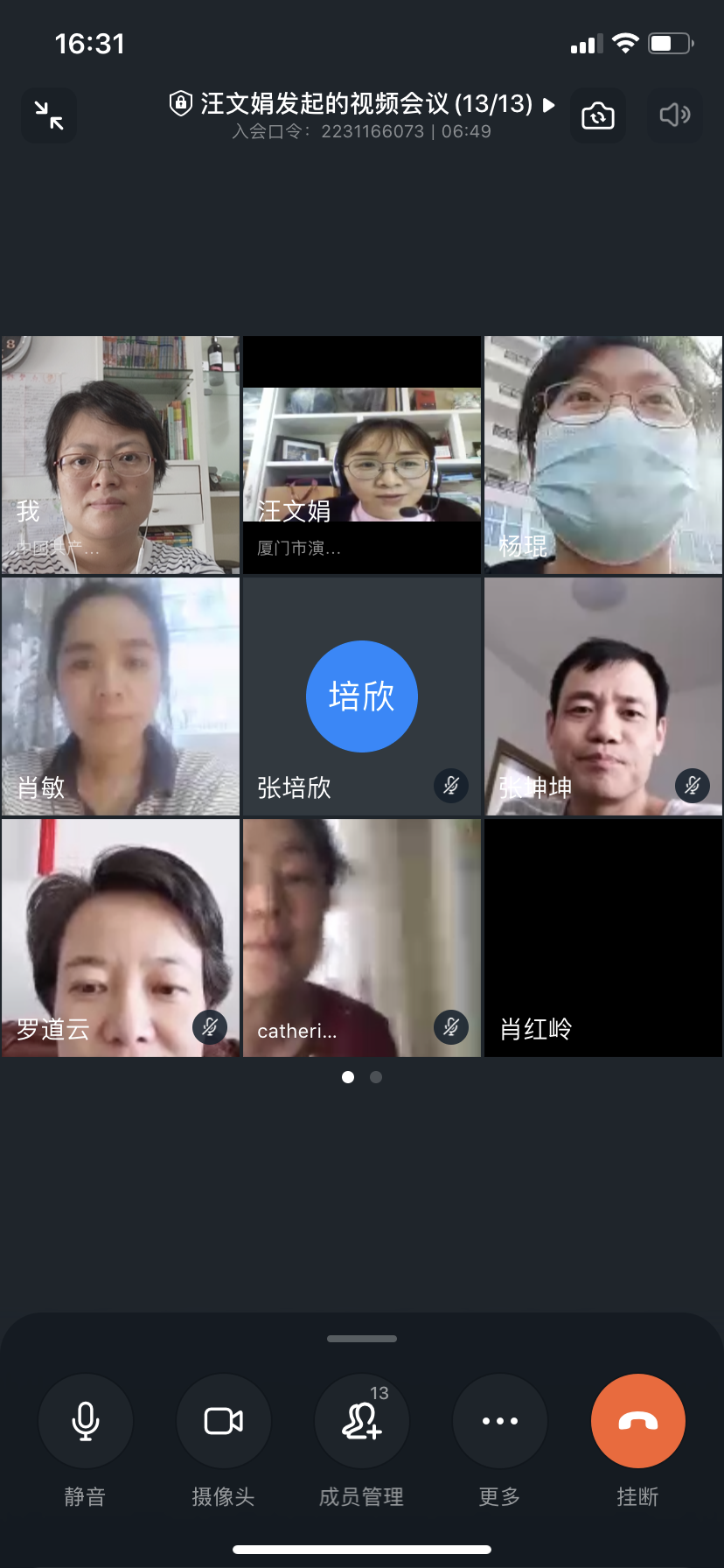Select 罗道云's video tile

point(121,938)
